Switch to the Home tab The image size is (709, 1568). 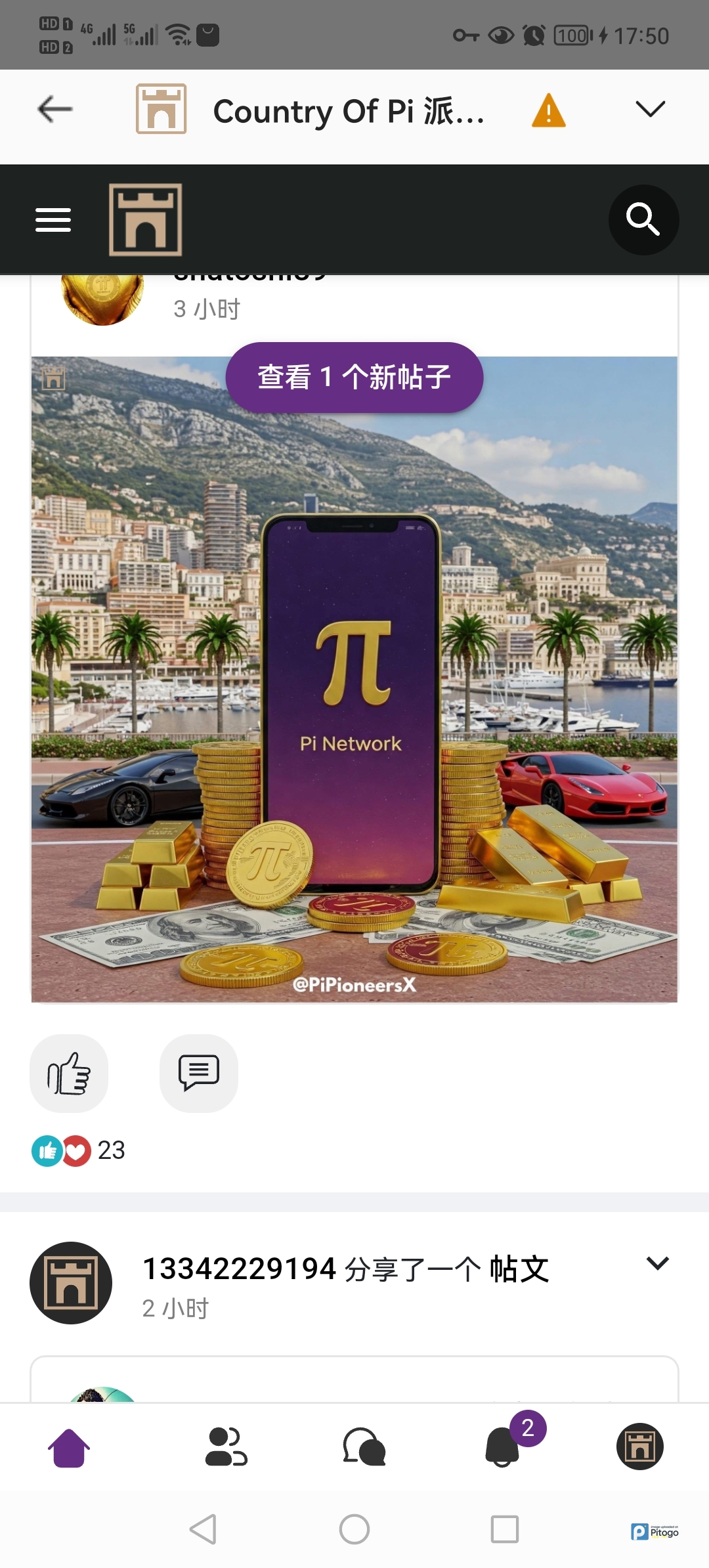[69, 1447]
